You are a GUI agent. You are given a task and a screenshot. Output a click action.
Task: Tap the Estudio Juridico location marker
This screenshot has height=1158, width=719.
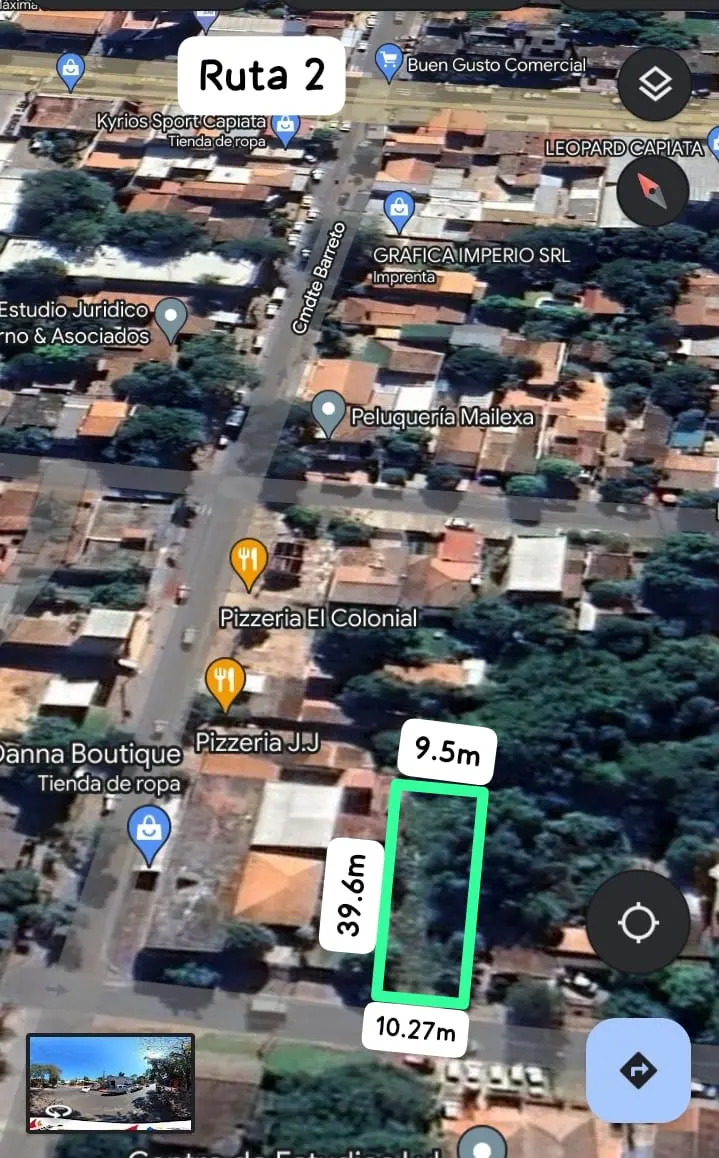point(171,320)
